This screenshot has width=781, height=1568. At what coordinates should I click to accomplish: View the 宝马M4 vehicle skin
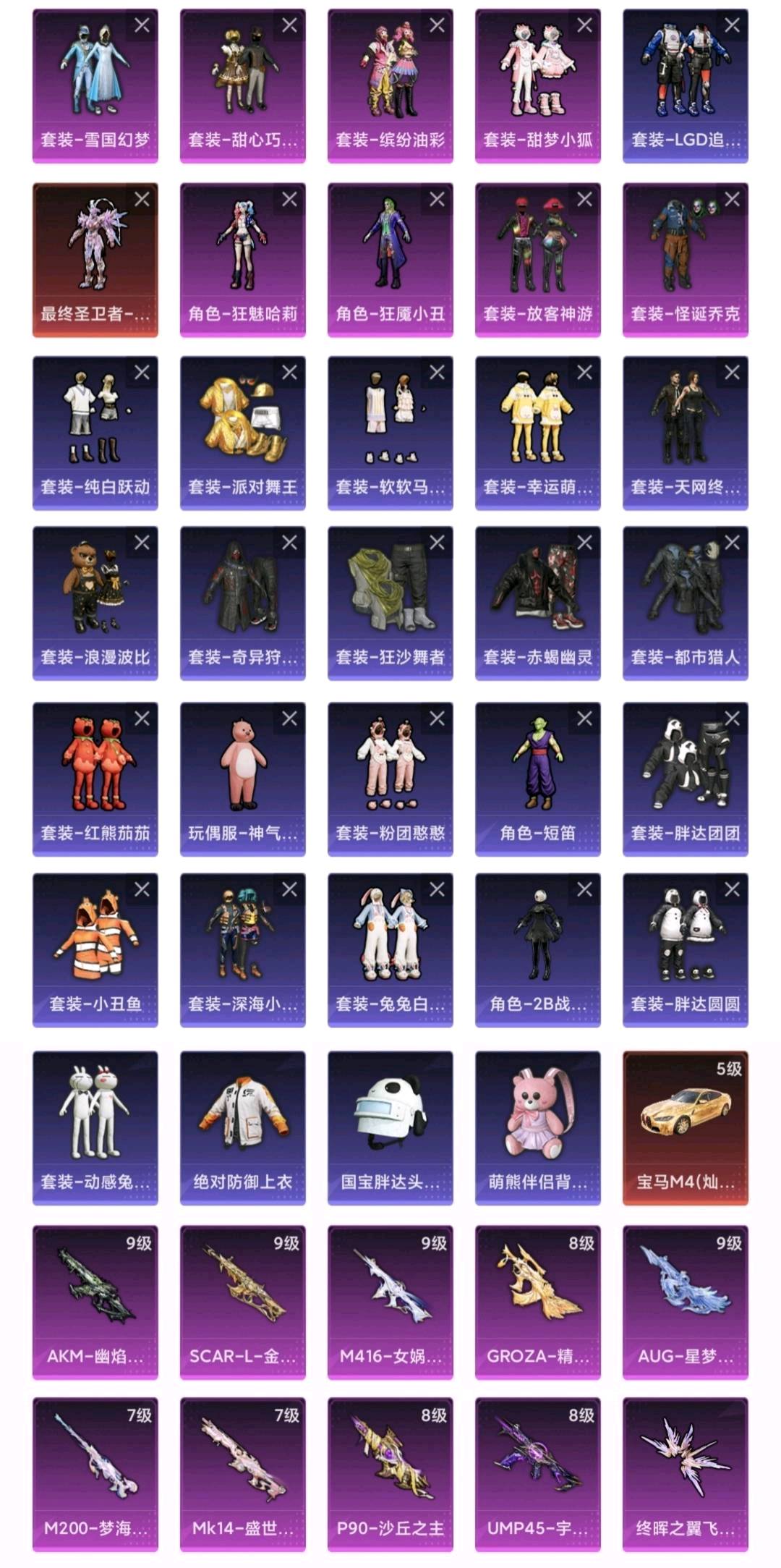(x=685, y=1128)
